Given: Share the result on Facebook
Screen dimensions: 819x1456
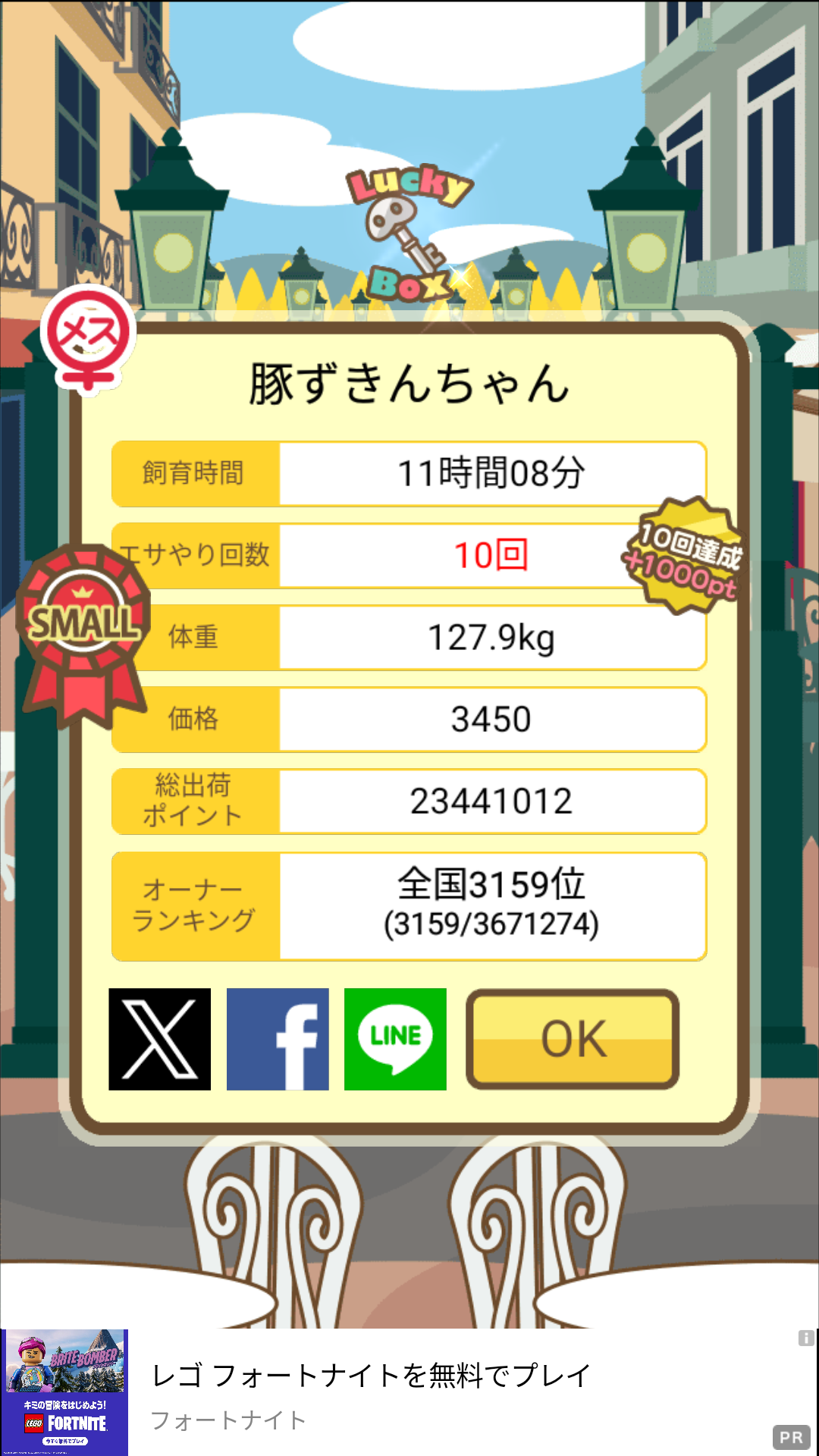Looking at the screenshot, I should (278, 1039).
